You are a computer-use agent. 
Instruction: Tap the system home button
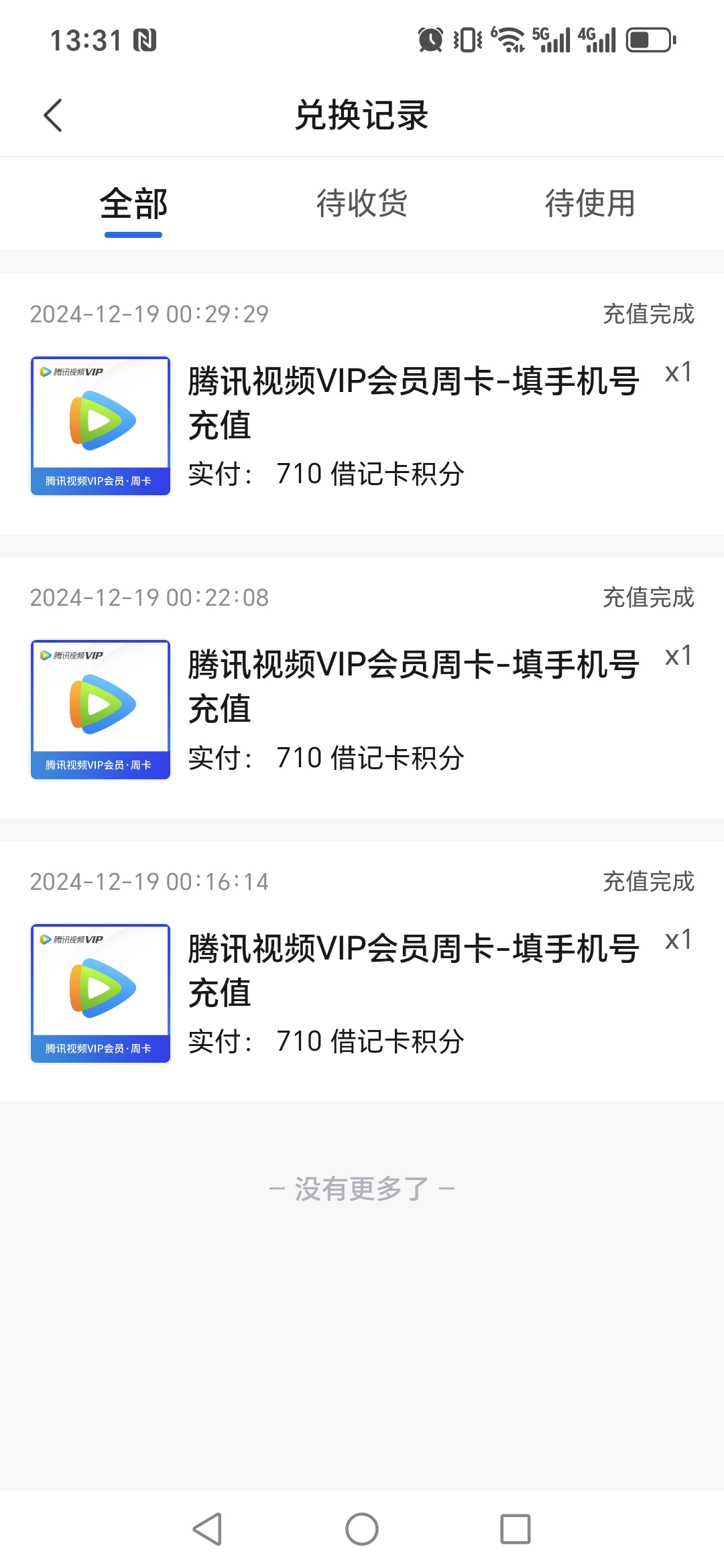pos(362,1529)
